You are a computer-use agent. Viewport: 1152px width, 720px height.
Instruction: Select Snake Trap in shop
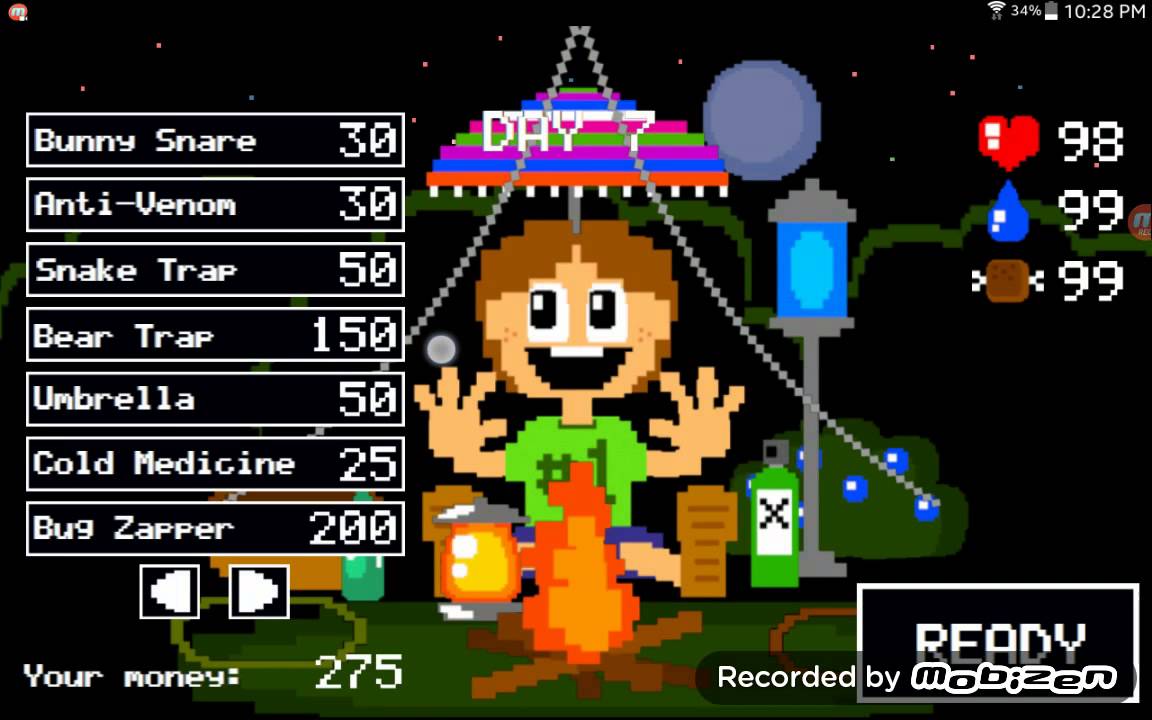(x=215, y=270)
